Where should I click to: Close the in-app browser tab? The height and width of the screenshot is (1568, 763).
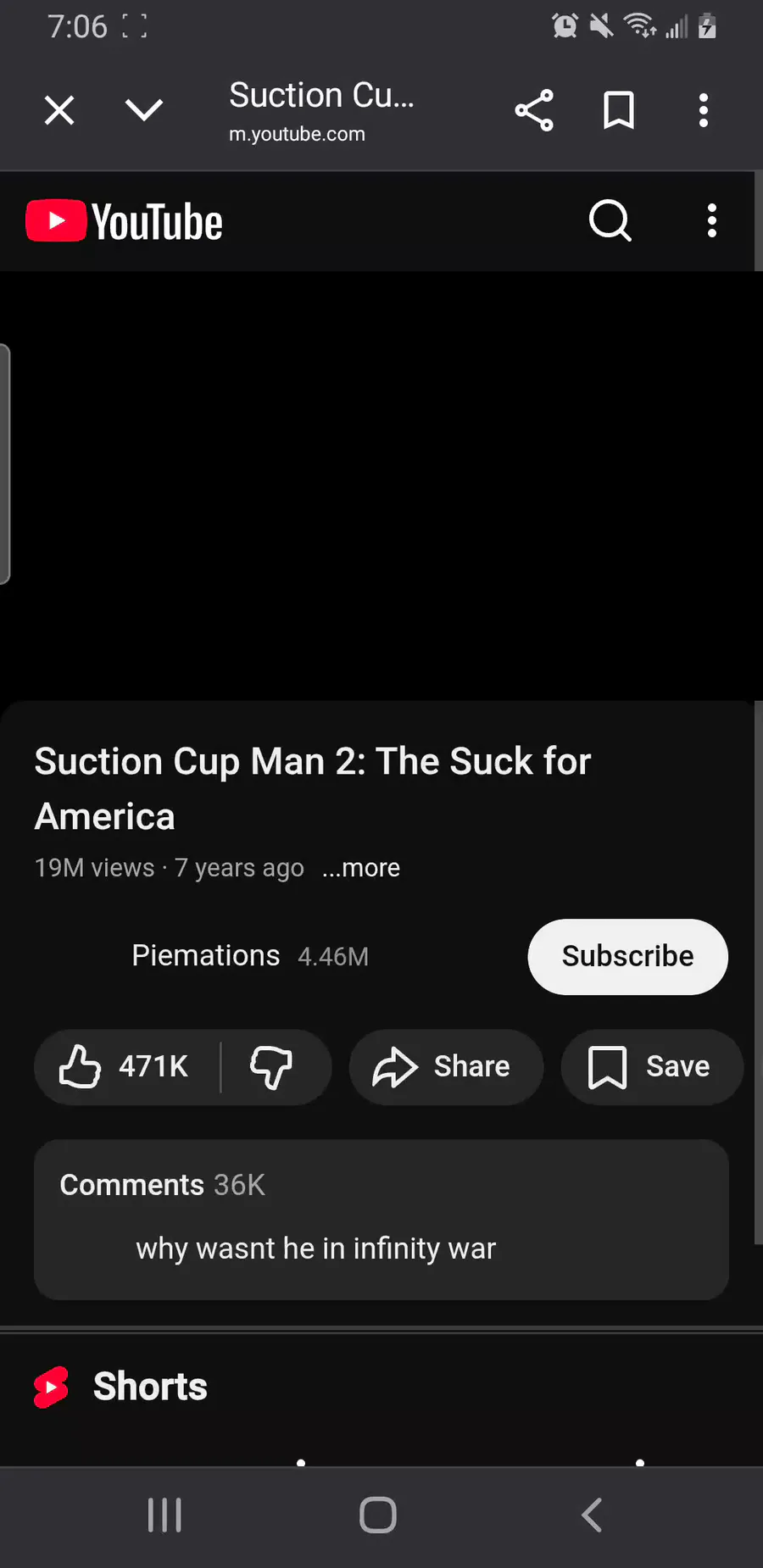tap(59, 110)
